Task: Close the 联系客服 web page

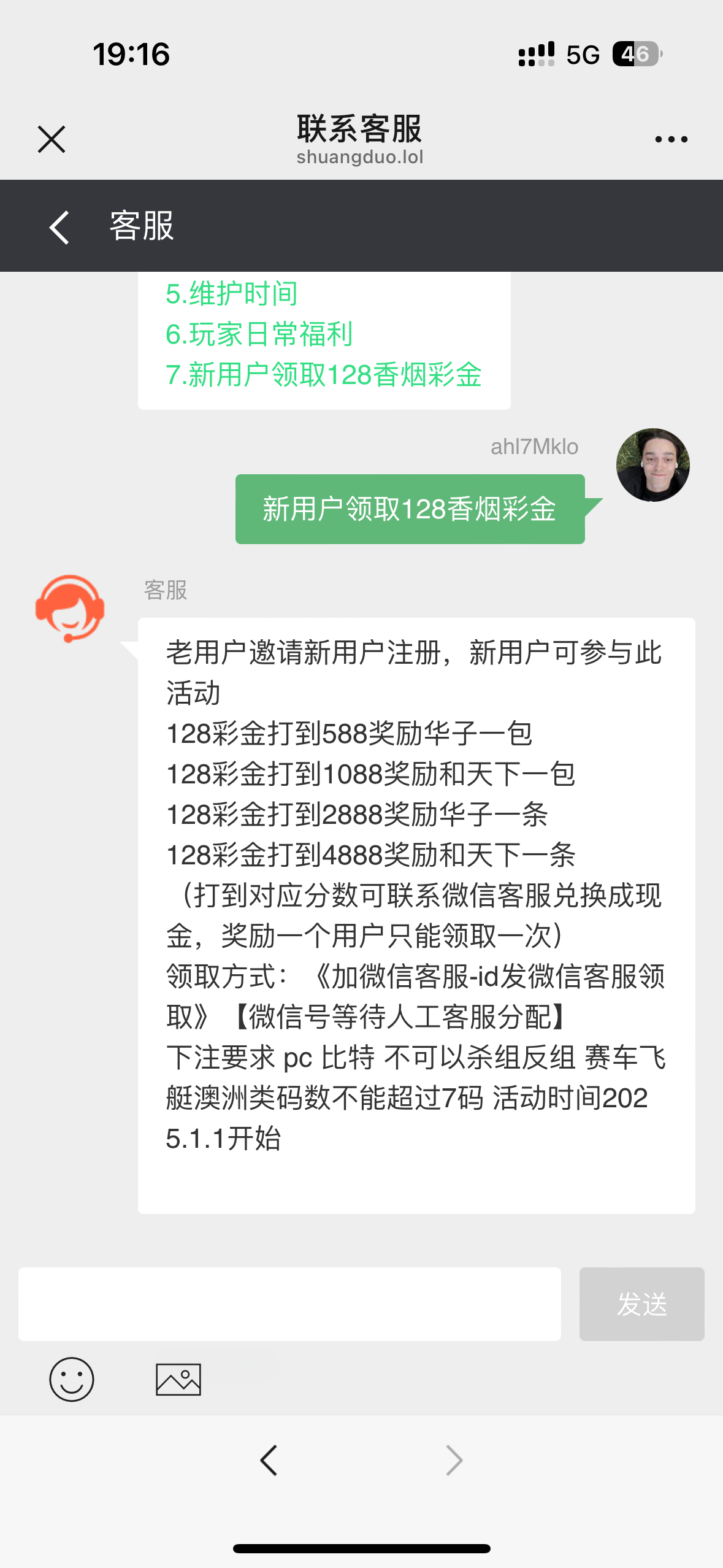Action: click(x=52, y=139)
